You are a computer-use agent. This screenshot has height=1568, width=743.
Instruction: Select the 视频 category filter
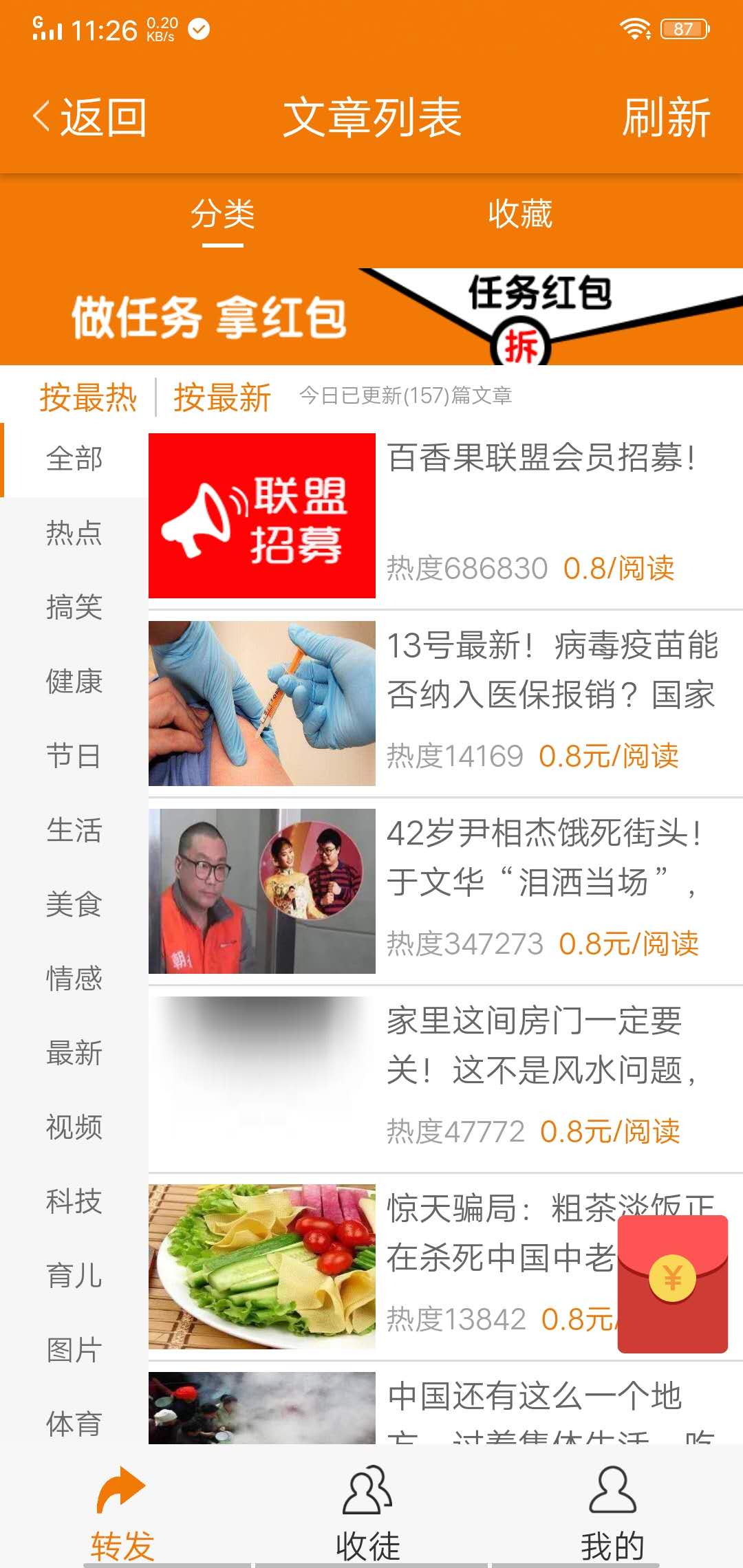coord(74,1126)
